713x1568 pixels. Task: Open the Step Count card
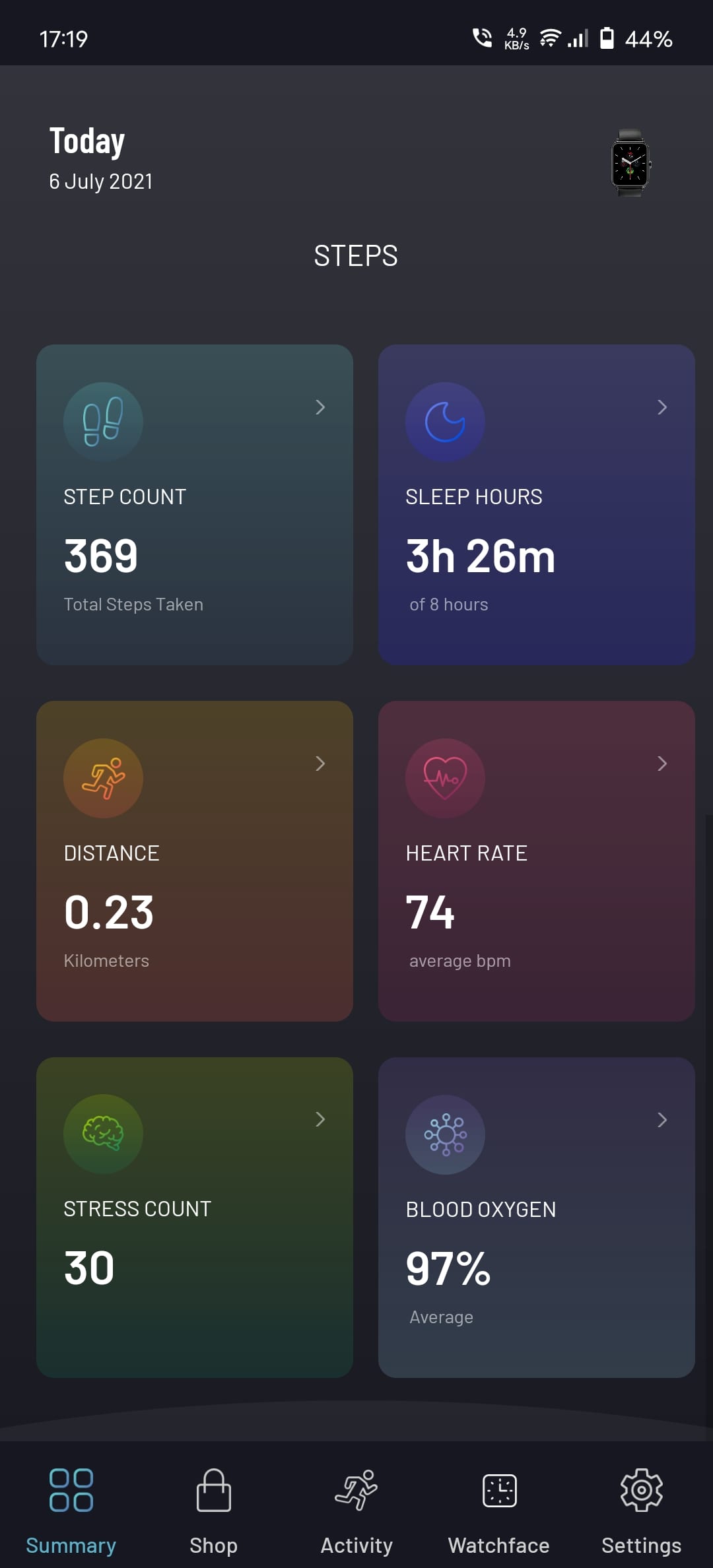(x=195, y=504)
